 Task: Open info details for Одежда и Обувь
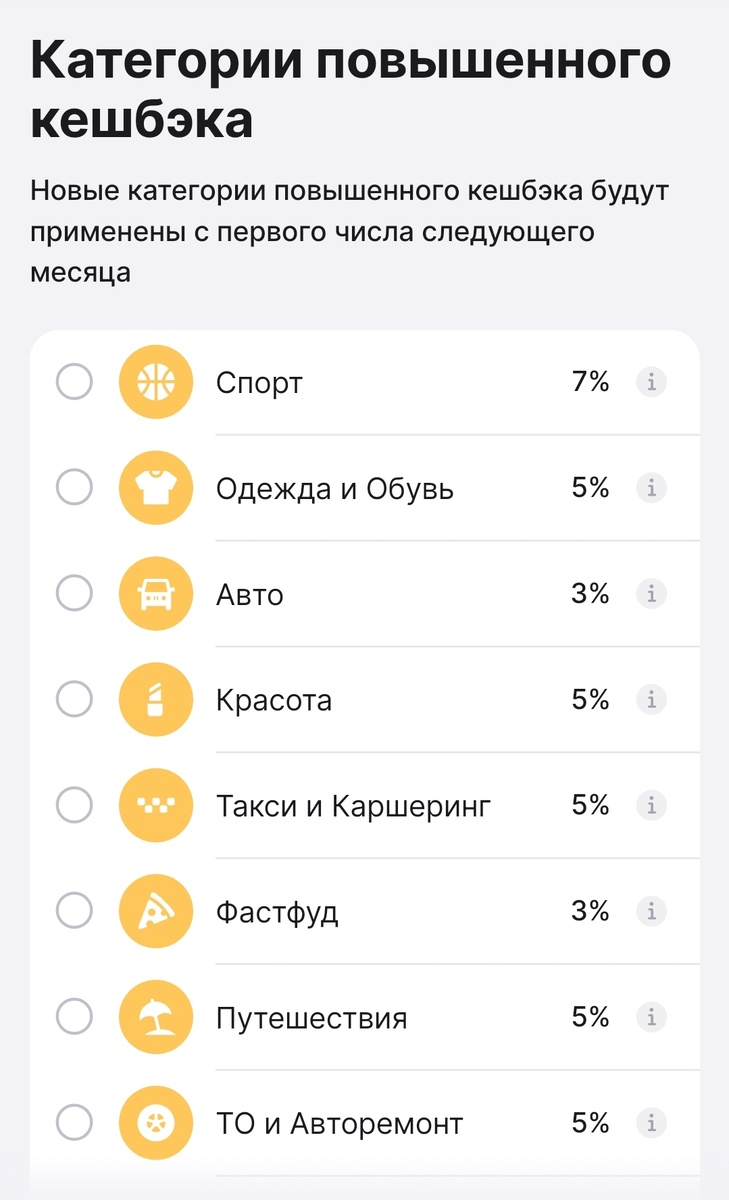point(651,487)
